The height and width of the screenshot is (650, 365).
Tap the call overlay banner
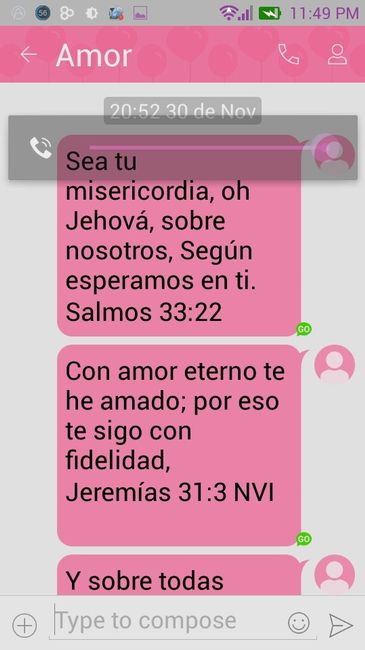[x=183, y=148]
